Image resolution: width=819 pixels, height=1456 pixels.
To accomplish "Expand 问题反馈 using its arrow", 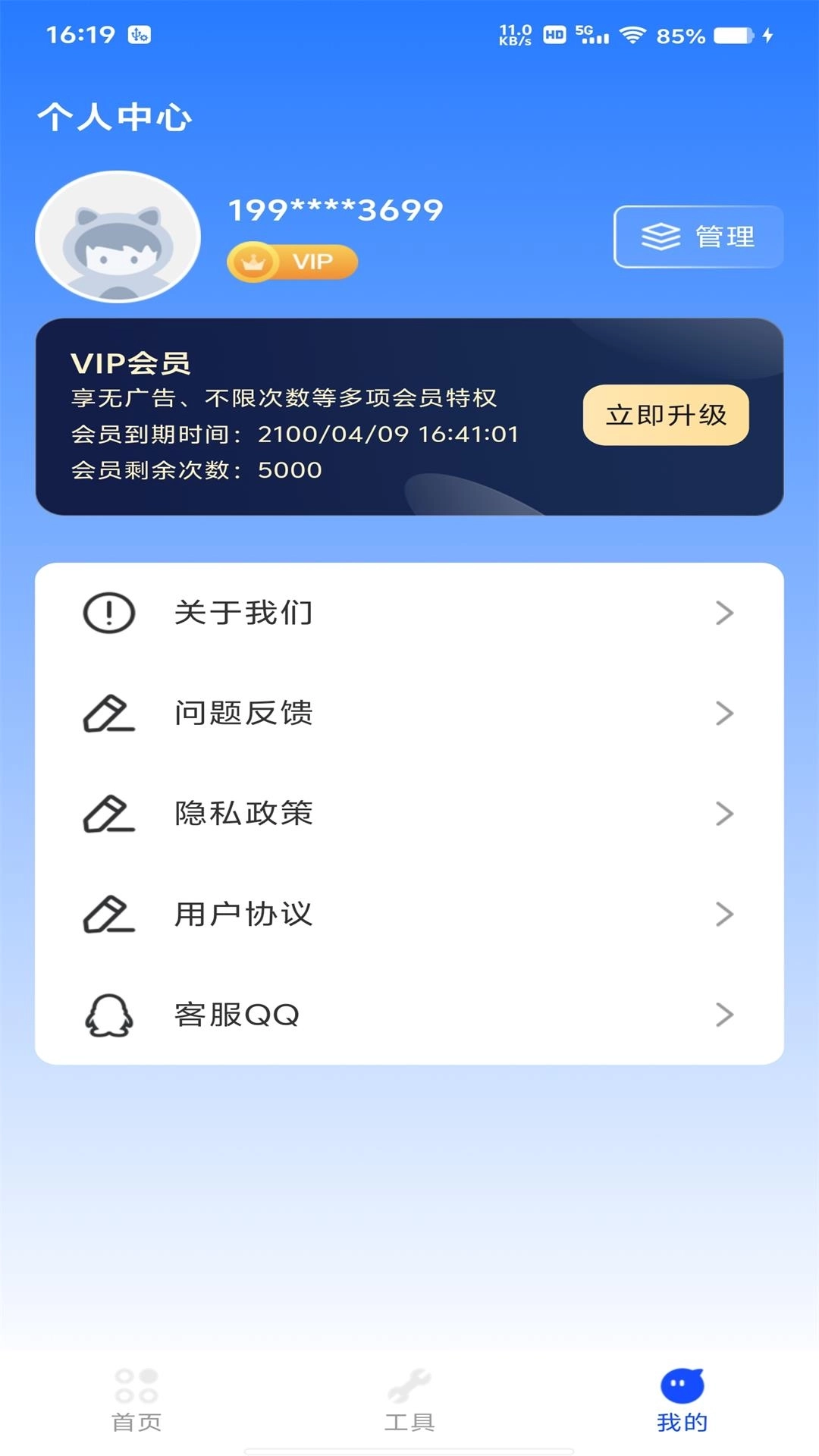I will click(726, 714).
